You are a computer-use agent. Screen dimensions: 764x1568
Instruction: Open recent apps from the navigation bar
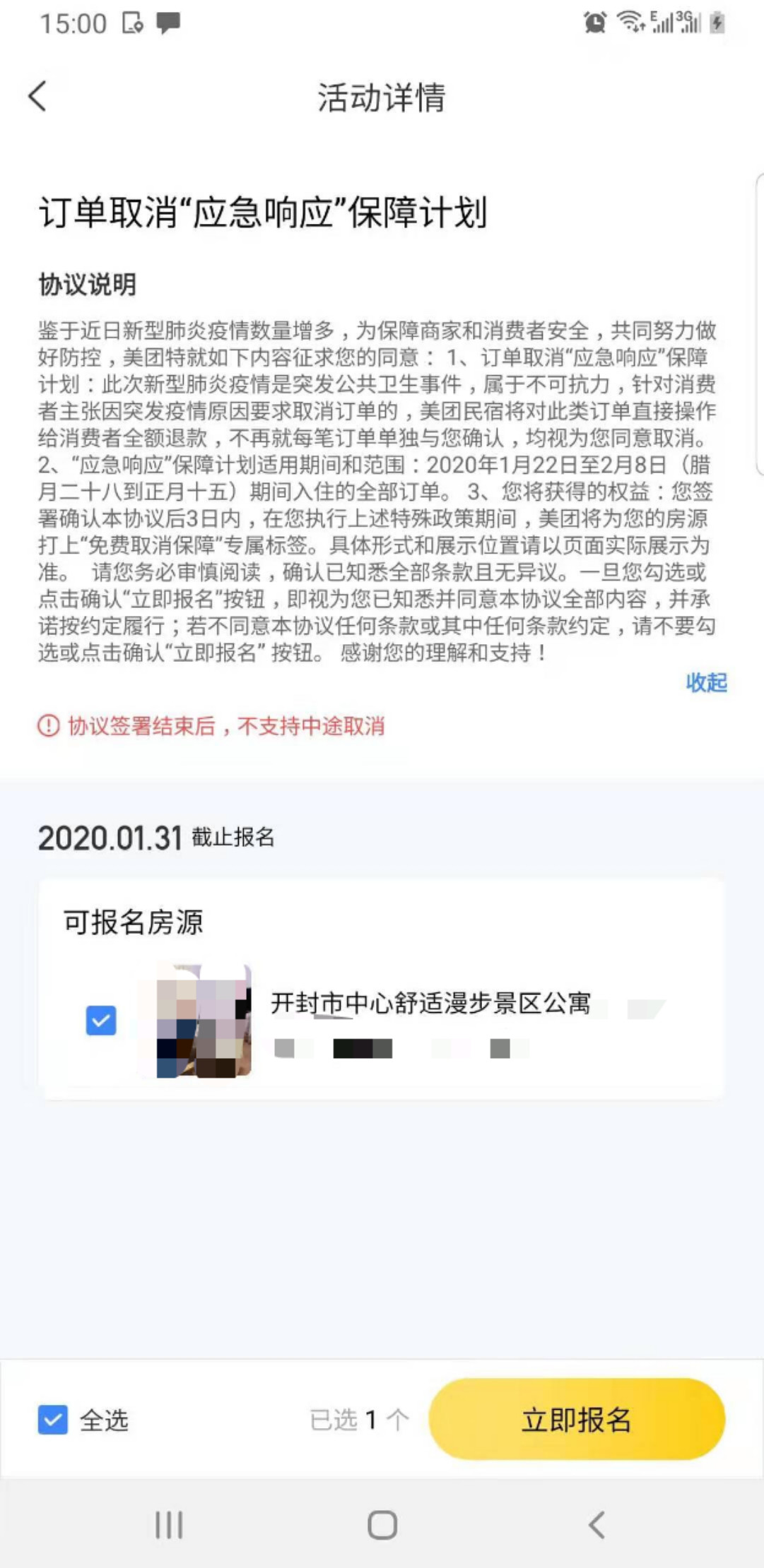[169, 1524]
